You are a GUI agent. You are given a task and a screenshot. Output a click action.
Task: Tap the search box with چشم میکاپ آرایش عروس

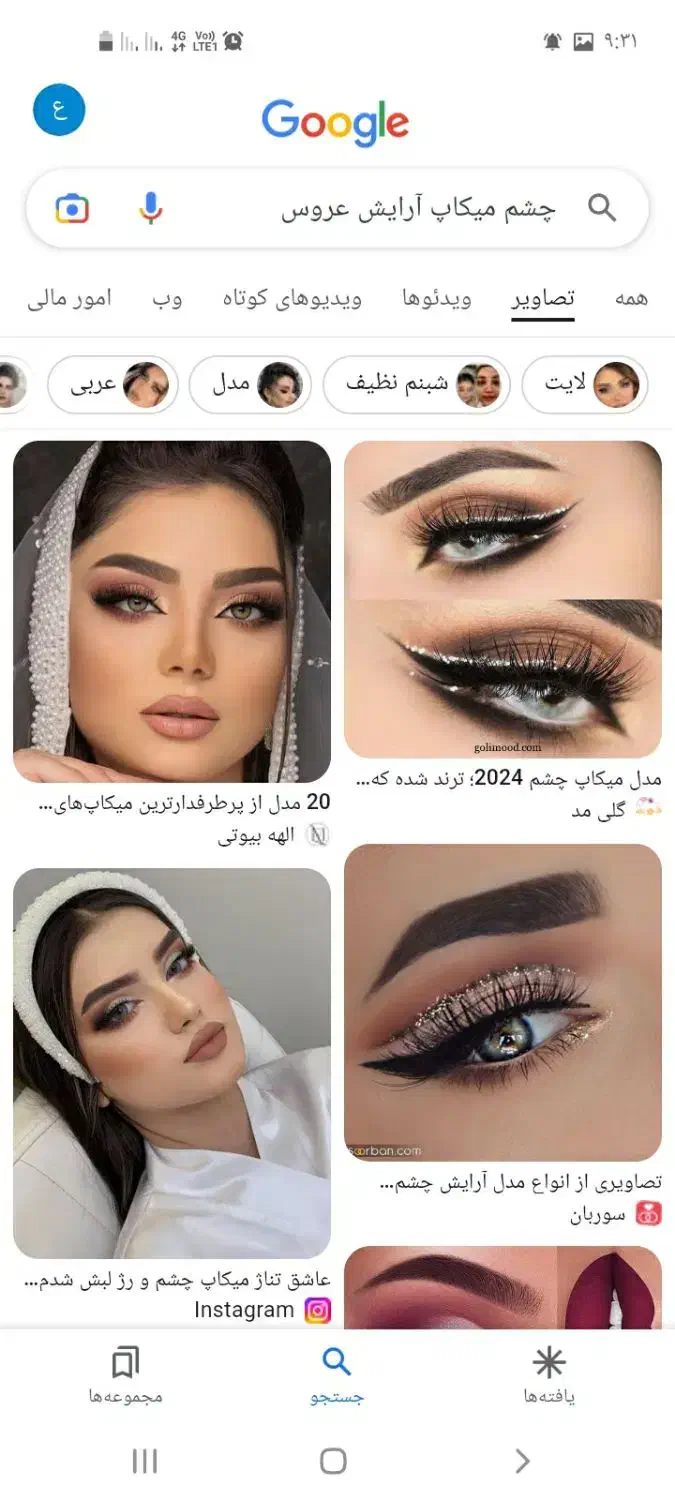click(418, 209)
